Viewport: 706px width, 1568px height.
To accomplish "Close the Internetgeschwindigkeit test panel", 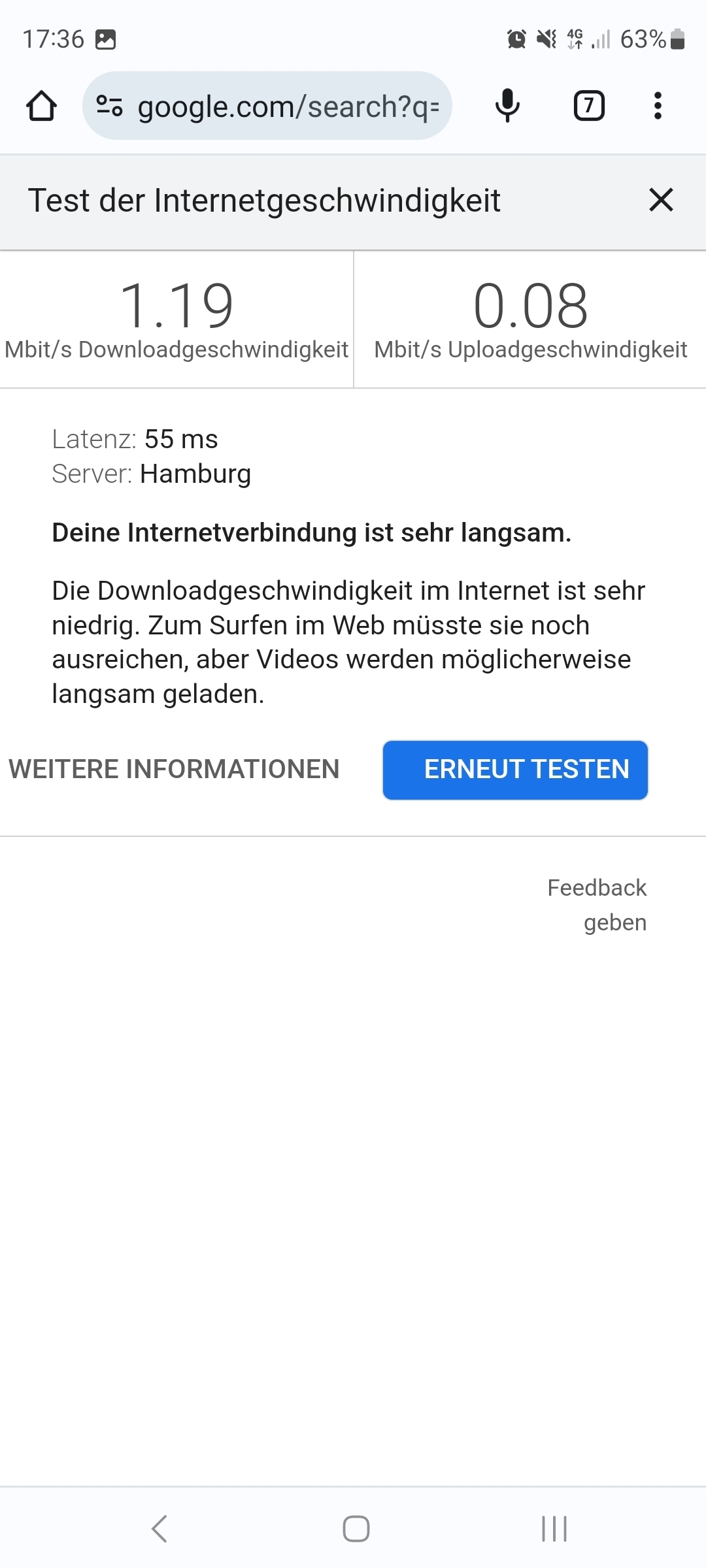I will click(661, 200).
